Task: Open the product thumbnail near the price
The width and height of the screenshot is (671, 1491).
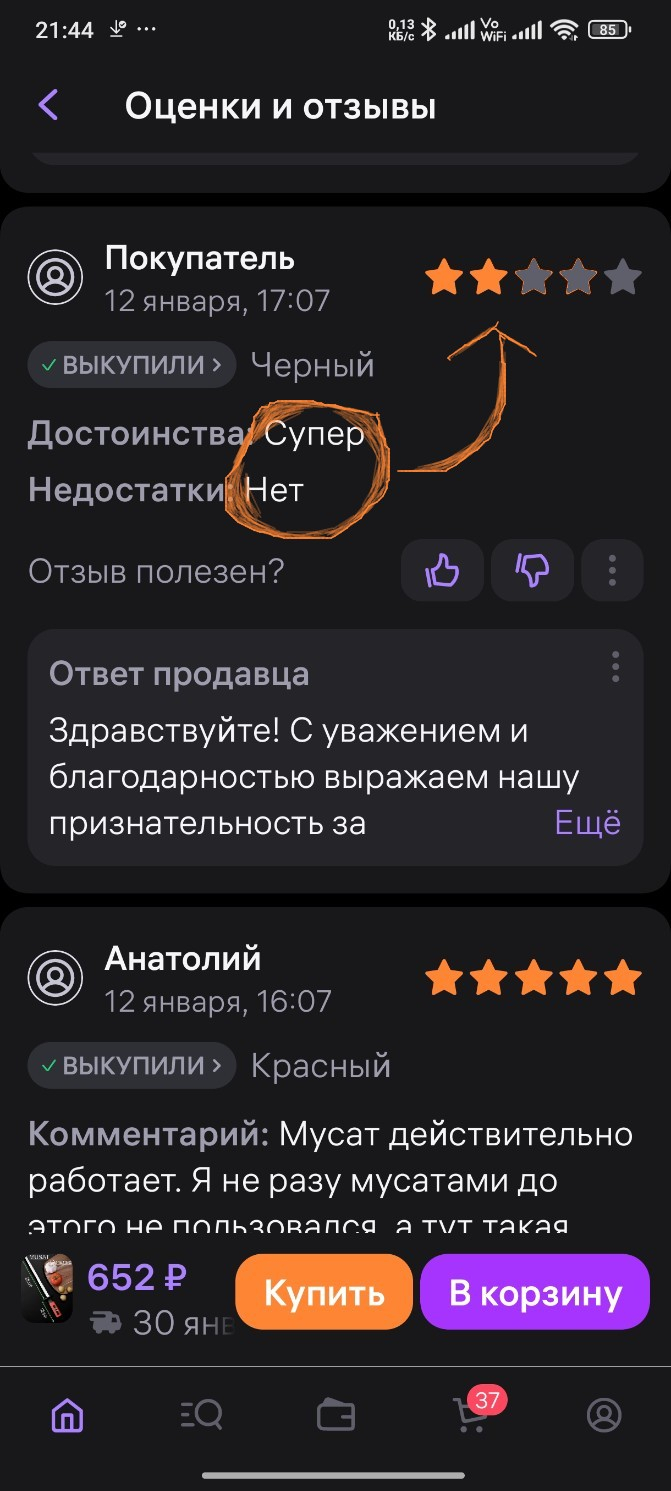Action: click(47, 1290)
